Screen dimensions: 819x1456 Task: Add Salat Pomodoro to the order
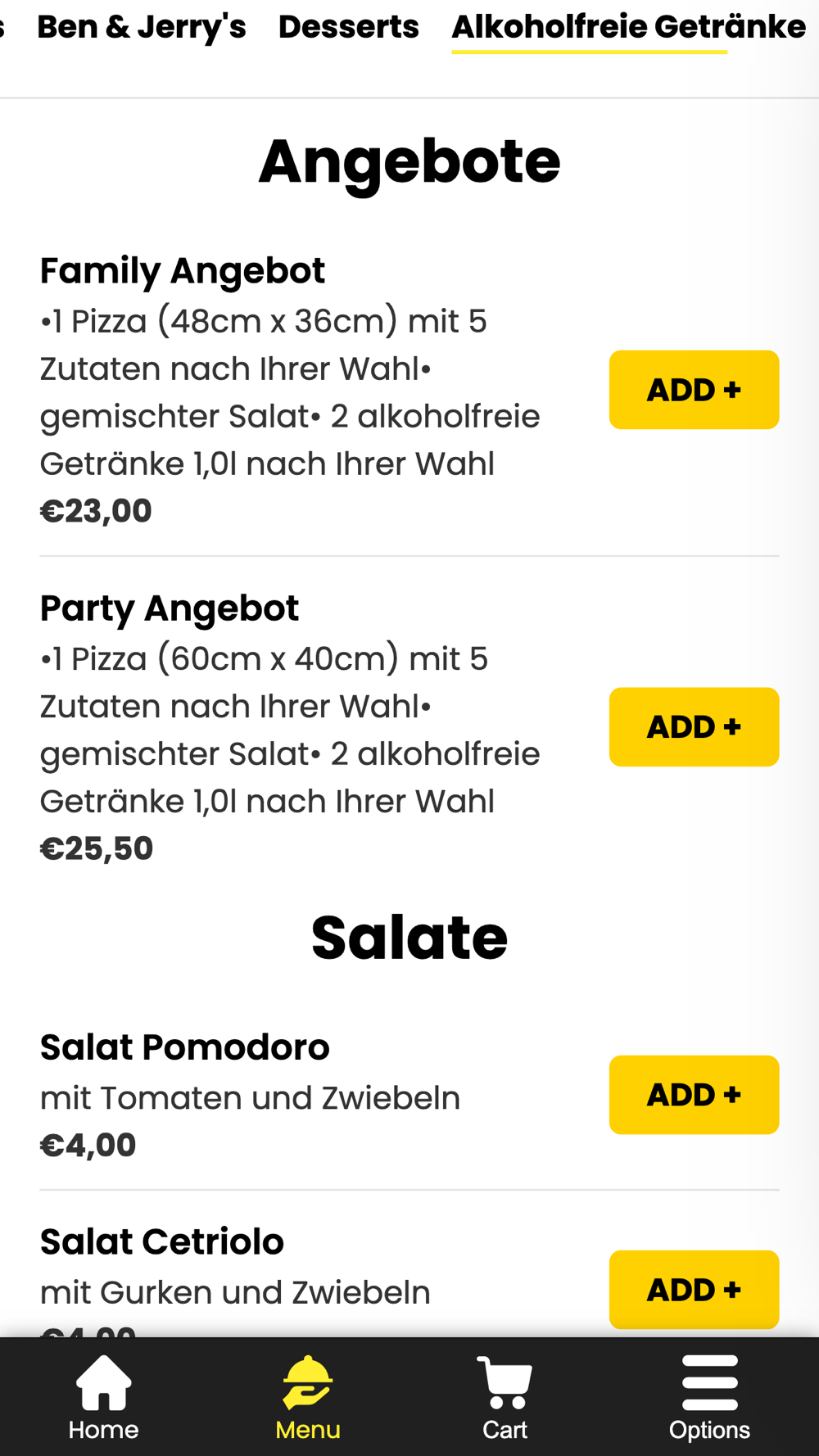(x=694, y=1095)
